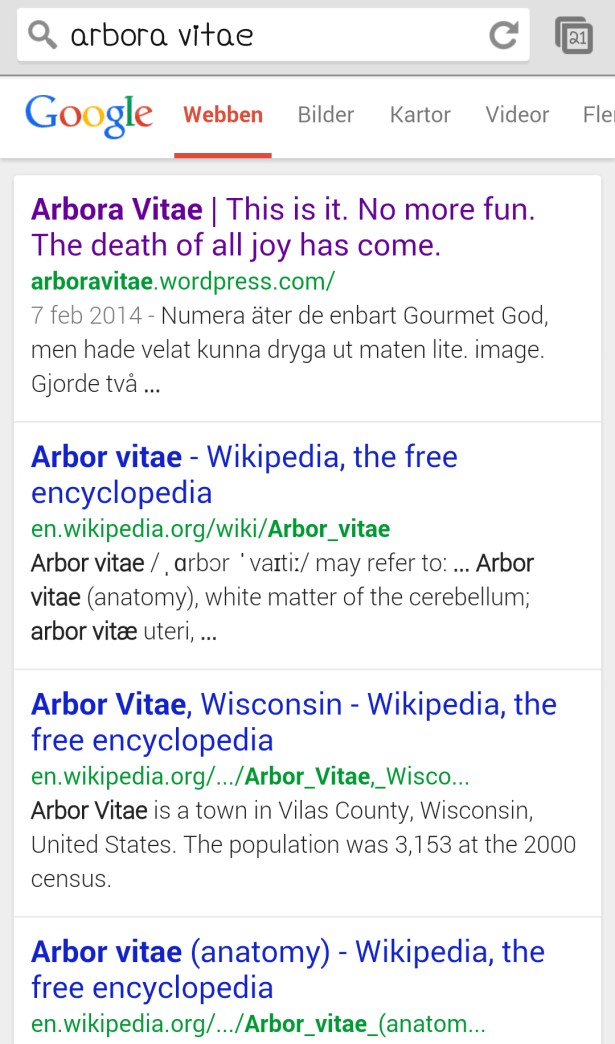Switch to the Bilder tab
Image resolution: width=615 pixels, height=1044 pixels.
pos(326,115)
